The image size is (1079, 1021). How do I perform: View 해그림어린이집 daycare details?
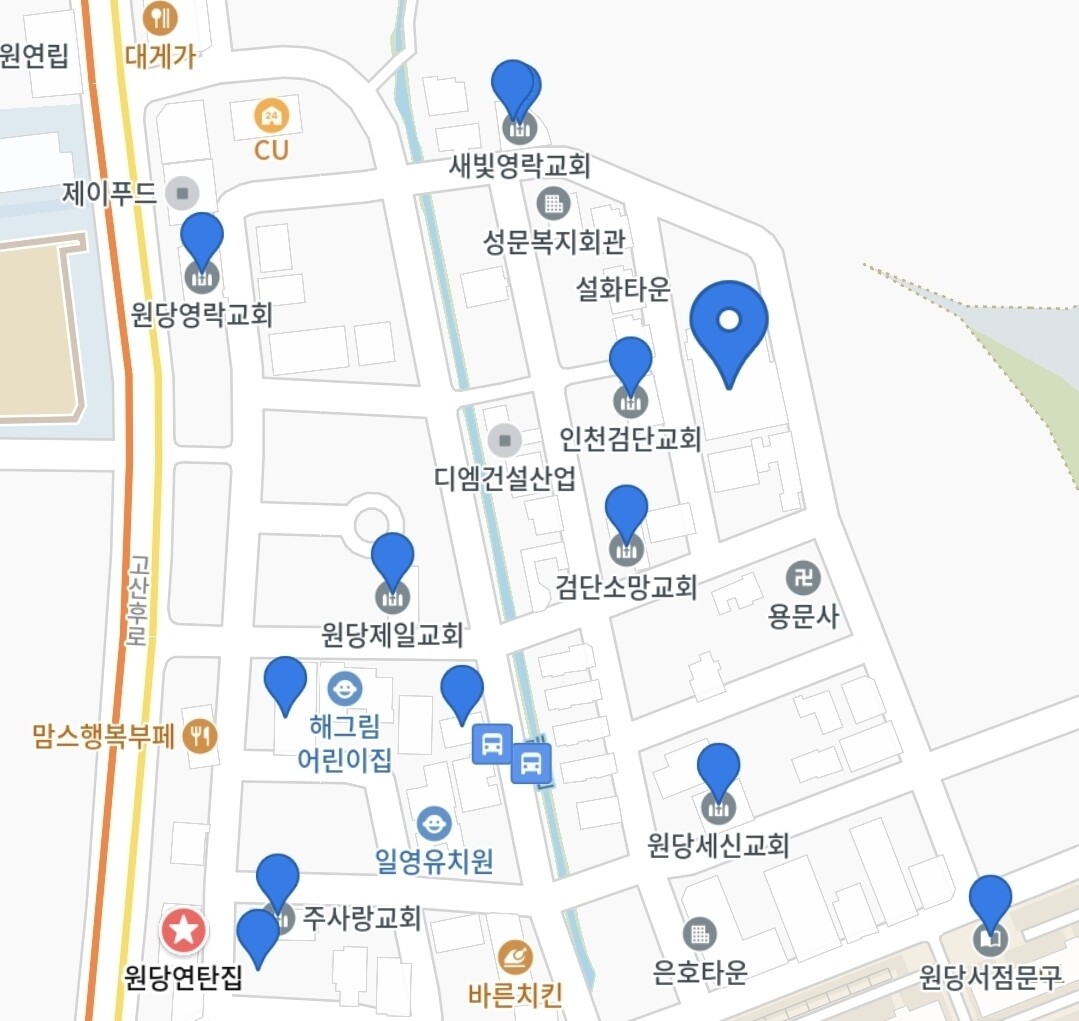click(345, 688)
